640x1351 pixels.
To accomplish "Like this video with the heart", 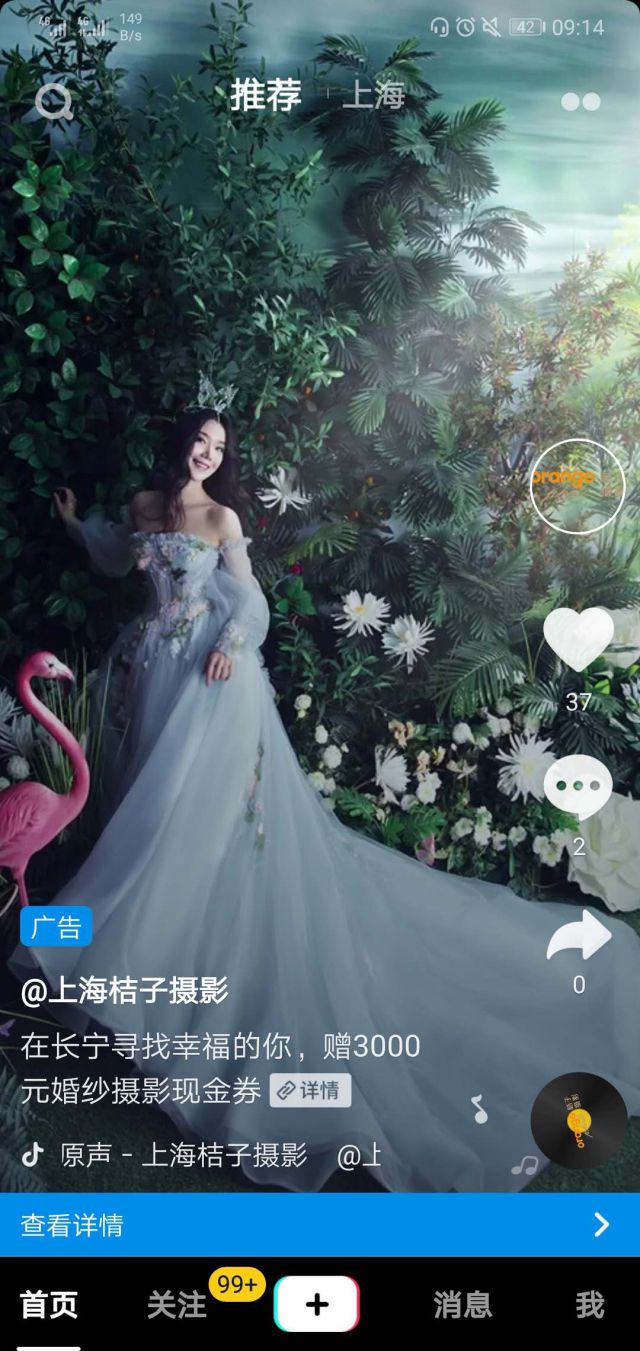I will [578, 640].
